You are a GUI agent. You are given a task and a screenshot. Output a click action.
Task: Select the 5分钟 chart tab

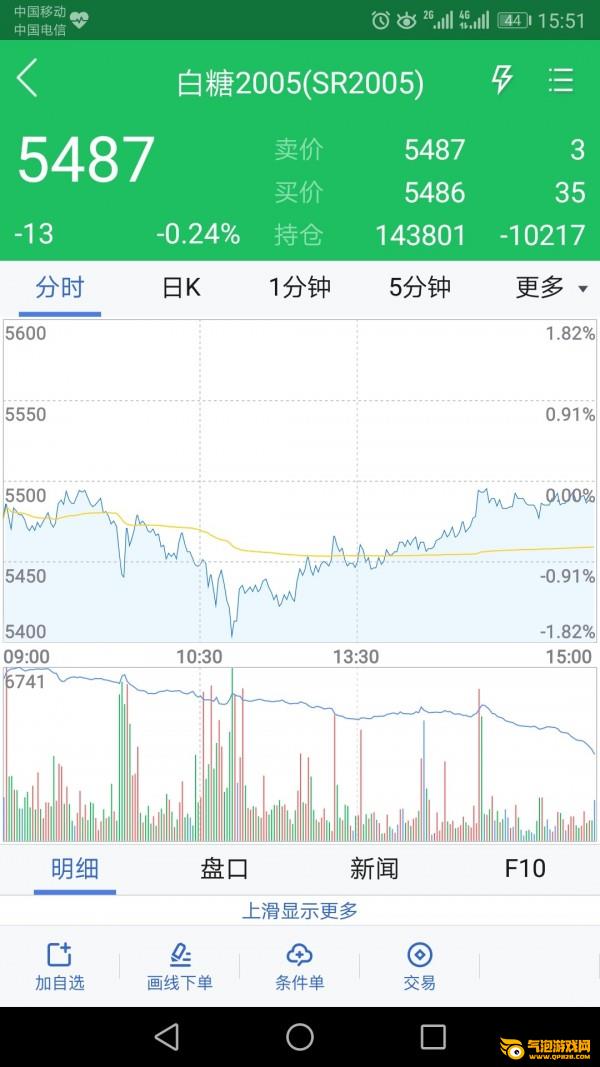pos(420,288)
